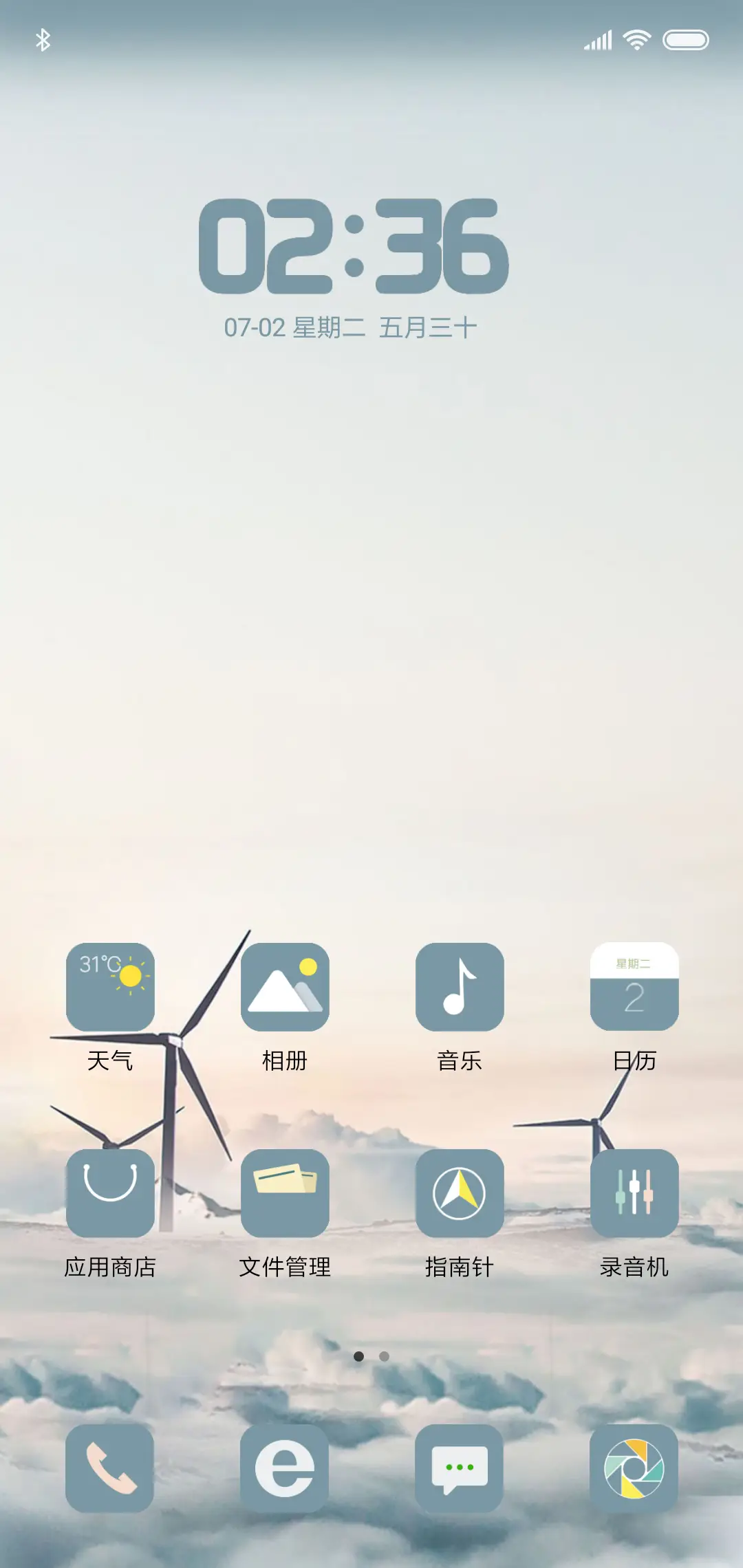Viewport: 743px width, 1568px height.
Task: Open the Weather app showing 31°C
Action: pos(111,988)
